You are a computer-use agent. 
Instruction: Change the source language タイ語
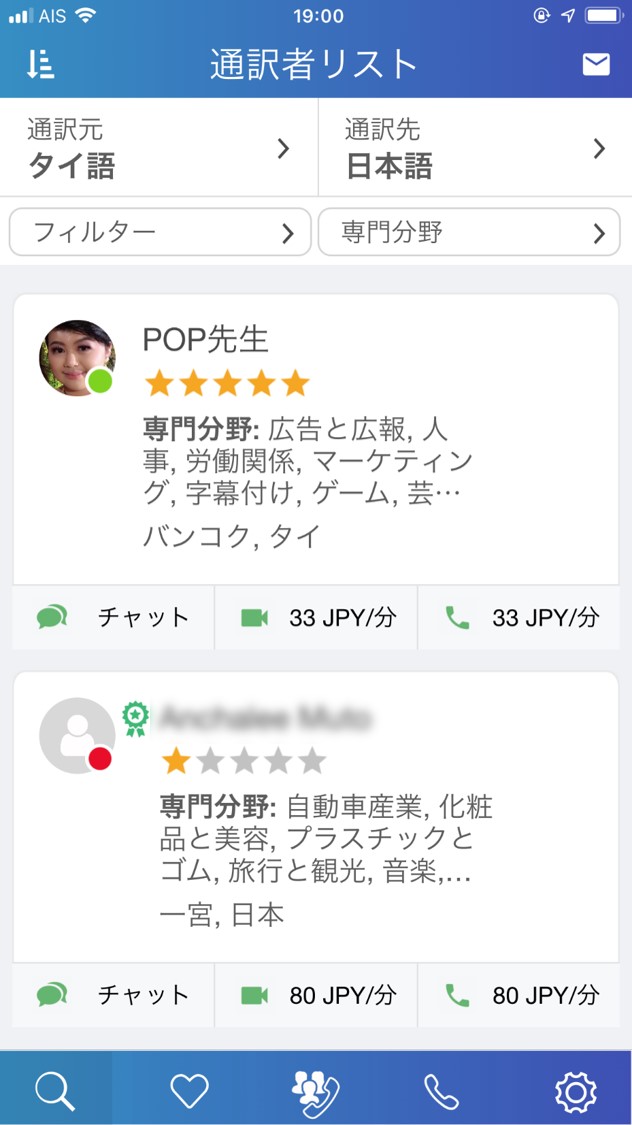(x=158, y=148)
